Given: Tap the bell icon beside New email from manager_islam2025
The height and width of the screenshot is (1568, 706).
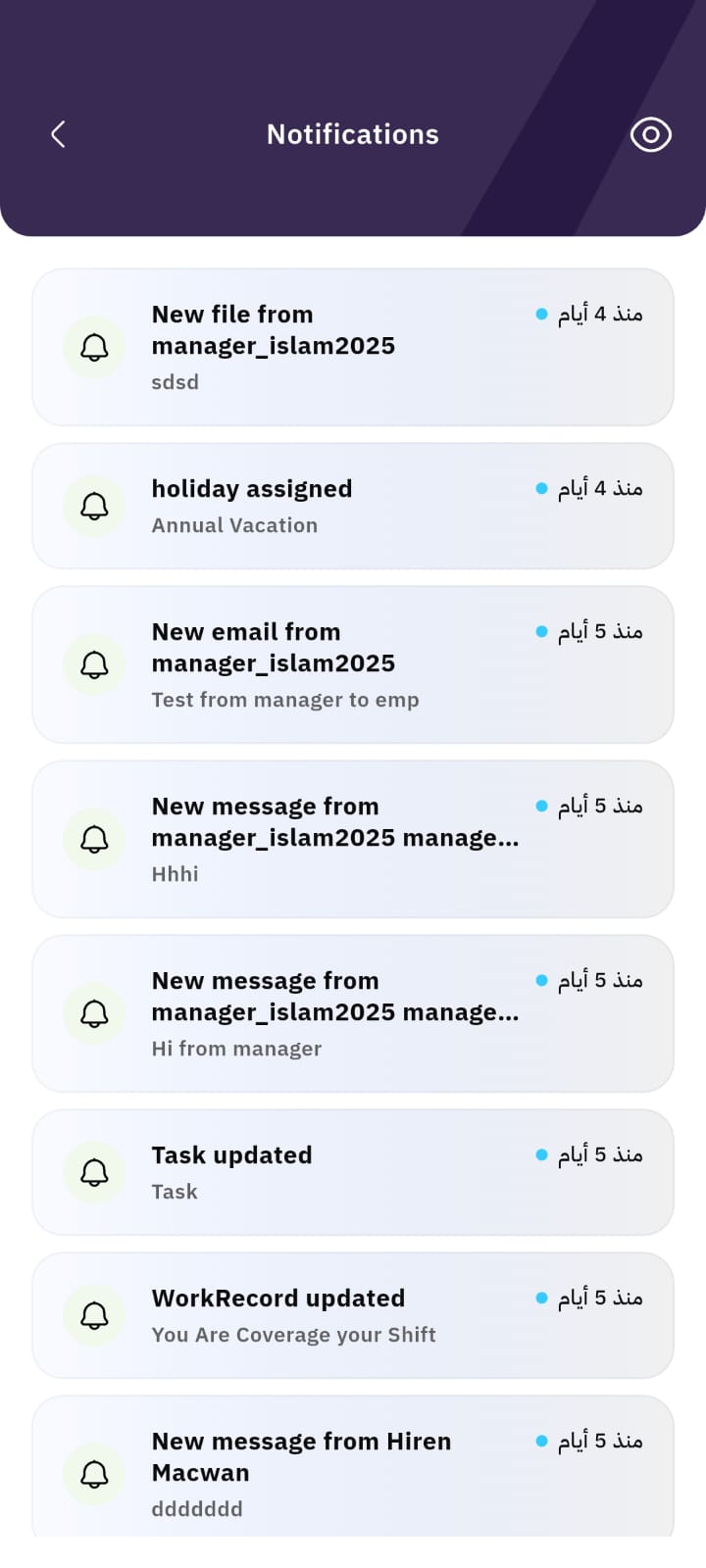Looking at the screenshot, I should [93, 664].
